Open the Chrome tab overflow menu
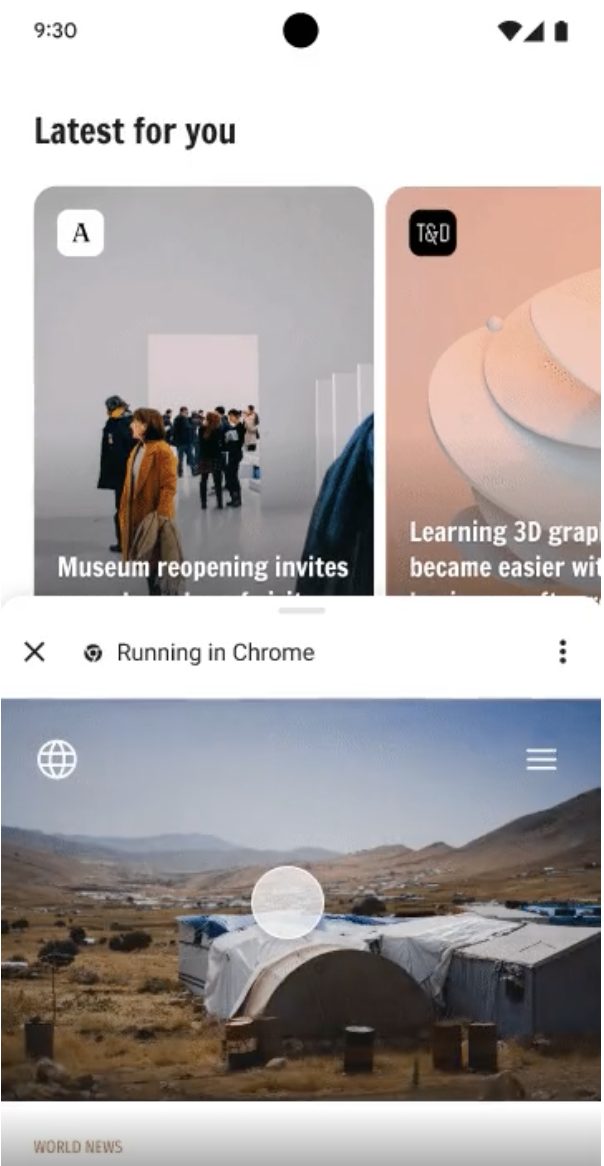Image resolution: width=604 pixels, height=1166 pixels. click(x=563, y=652)
